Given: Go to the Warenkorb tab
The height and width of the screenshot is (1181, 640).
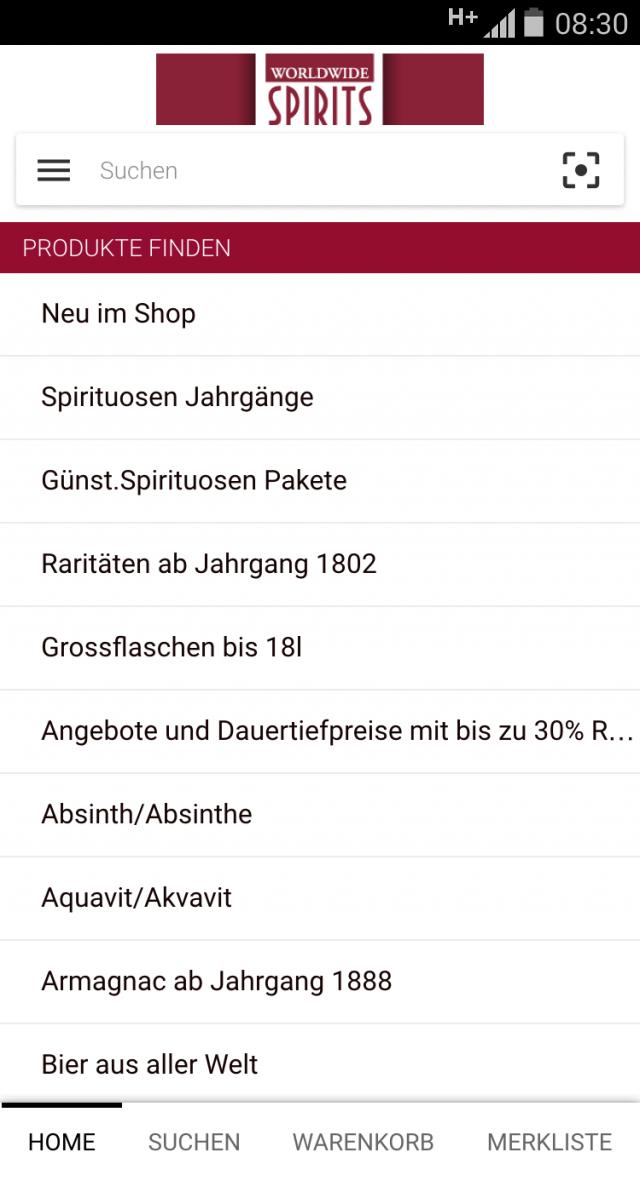Looking at the screenshot, I should [363, 1142].
